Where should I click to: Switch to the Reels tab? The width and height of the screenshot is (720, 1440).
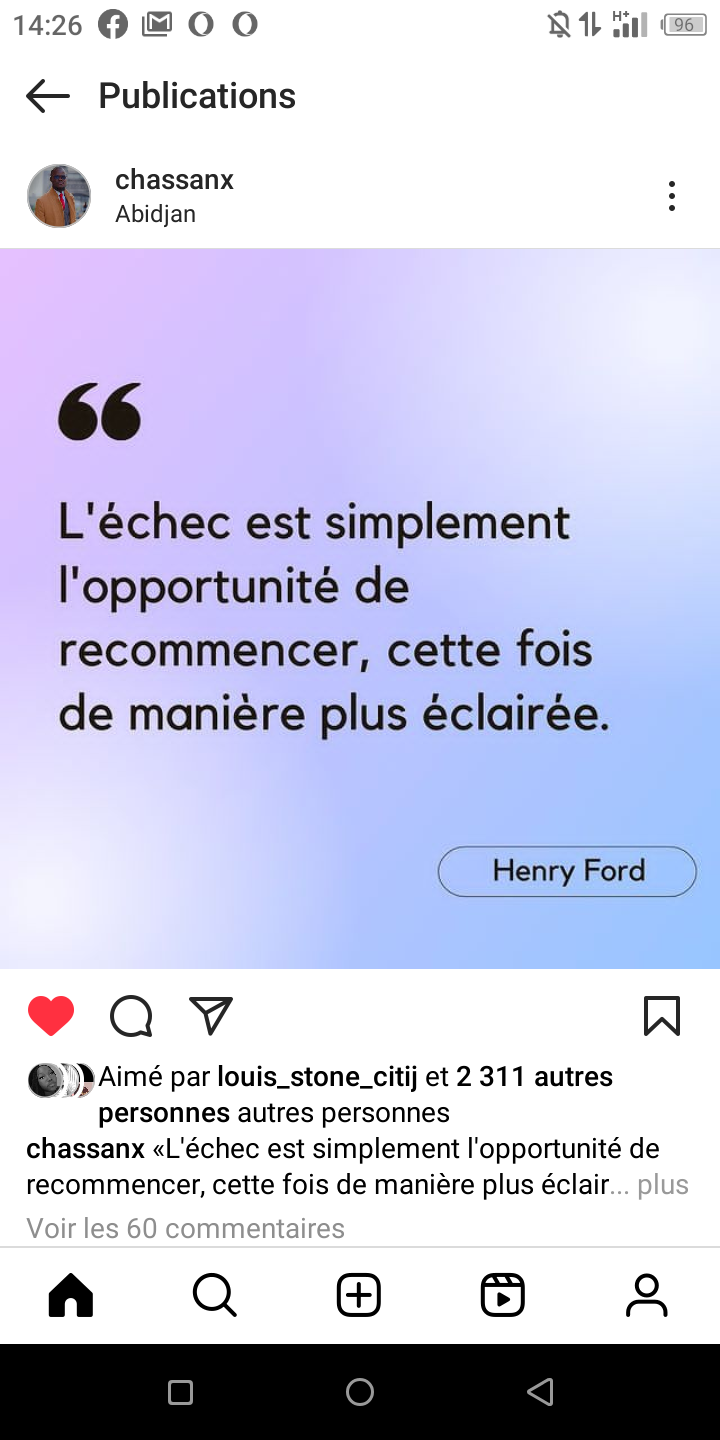click(x=503, y=1296)
